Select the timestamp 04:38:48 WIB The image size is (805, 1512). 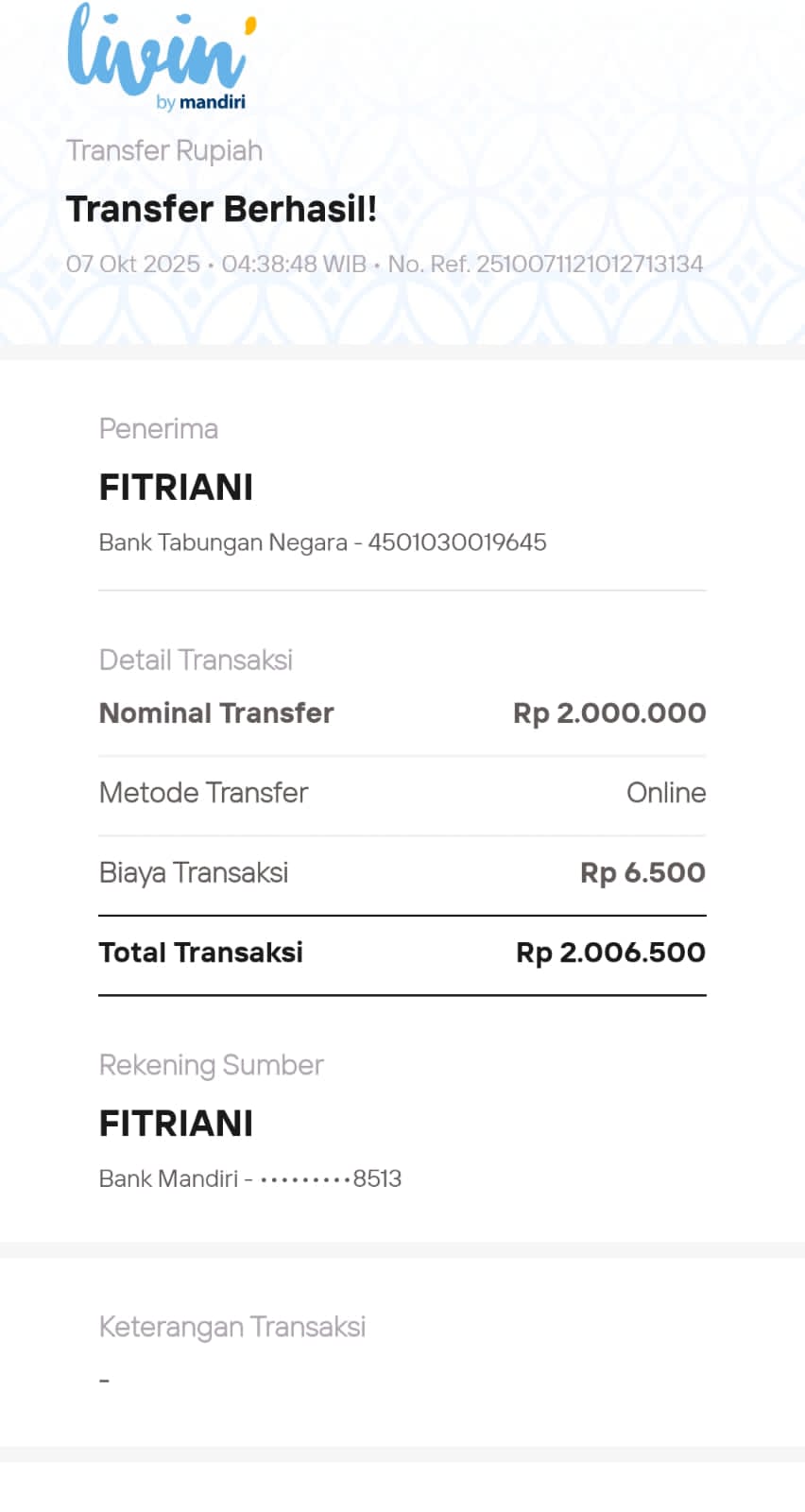(293, 265)
